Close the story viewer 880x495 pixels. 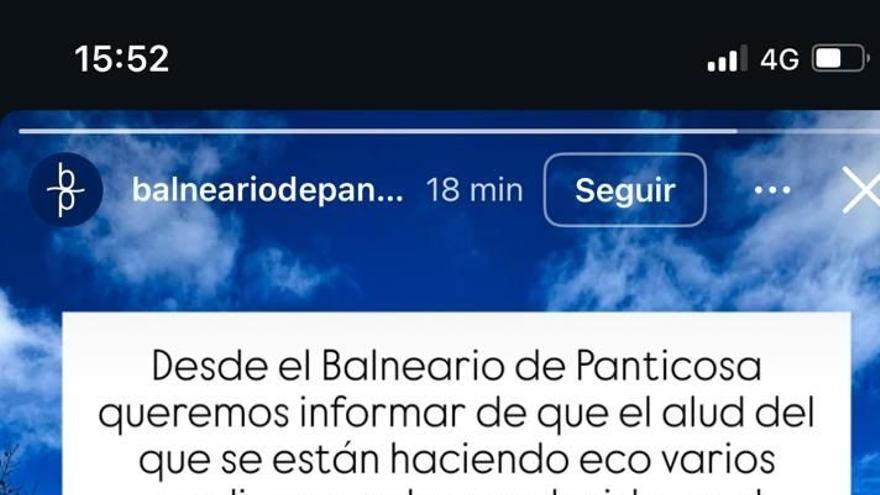coord(860,190)
